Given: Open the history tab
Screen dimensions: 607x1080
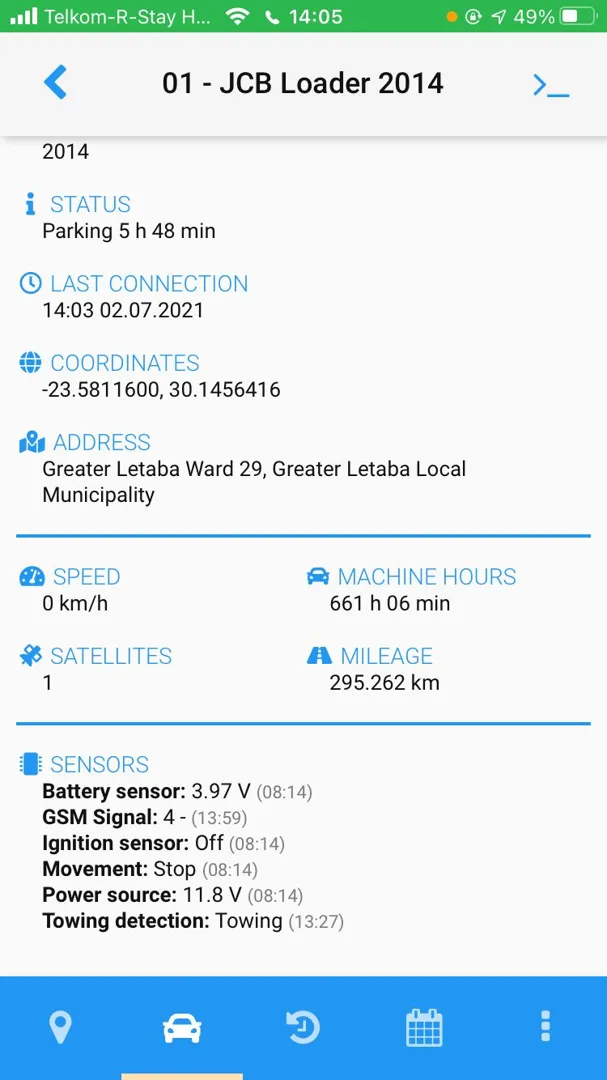Looking at the screenshot, I should (x=303, y=1027).
